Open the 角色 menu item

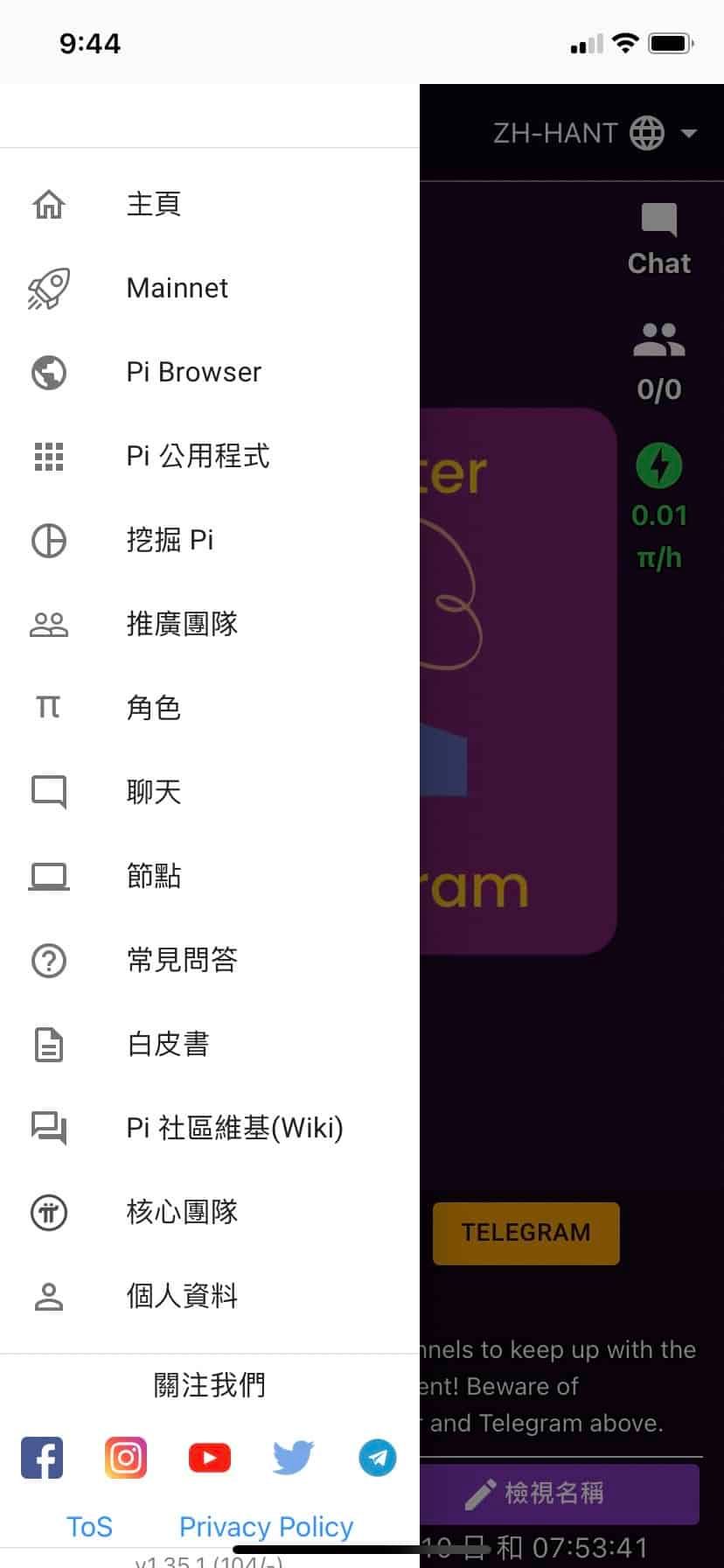tap(154, 708)
